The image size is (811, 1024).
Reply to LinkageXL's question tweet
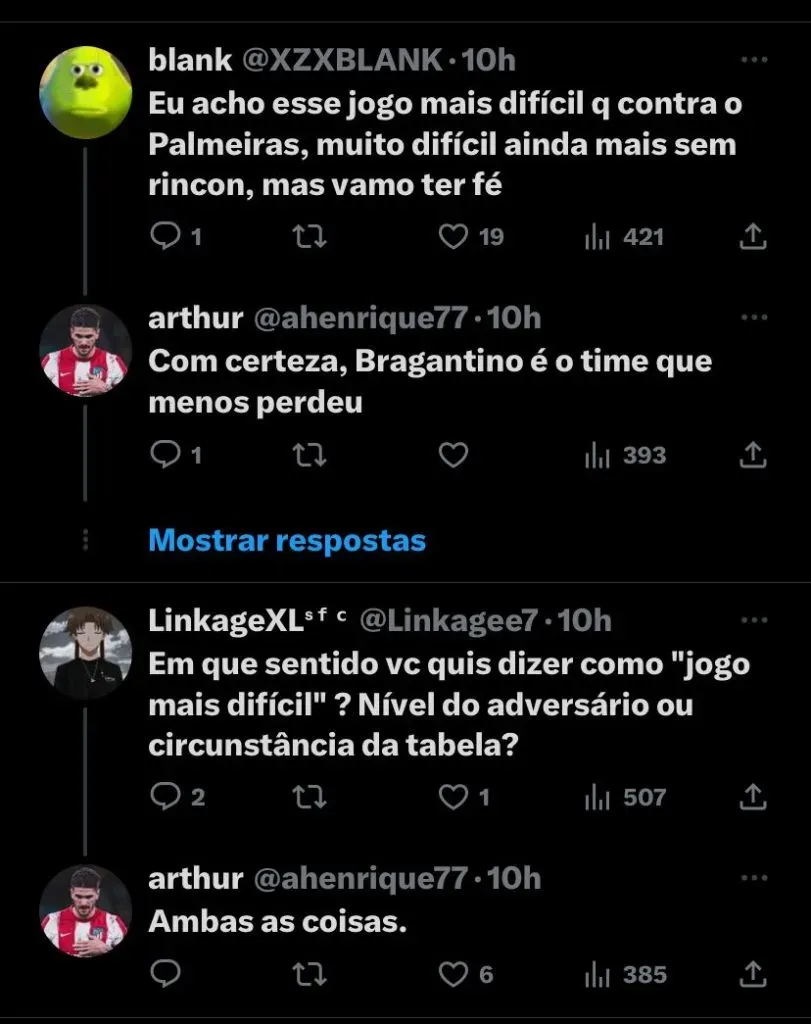[163, 797]
